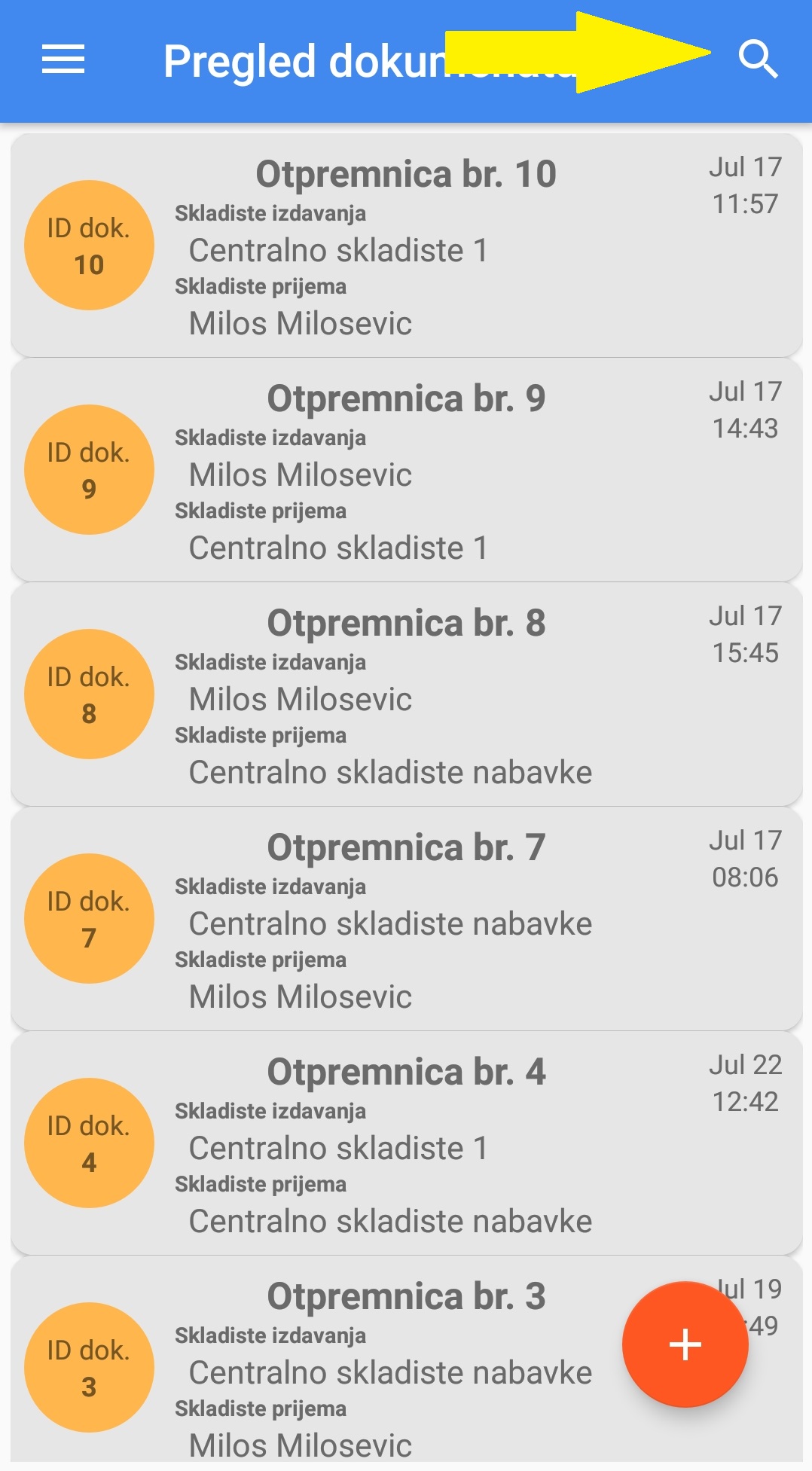Select the Otpremnica br. 8 card
Viewport: 812px width, 1471px height.
pos(407,694)
